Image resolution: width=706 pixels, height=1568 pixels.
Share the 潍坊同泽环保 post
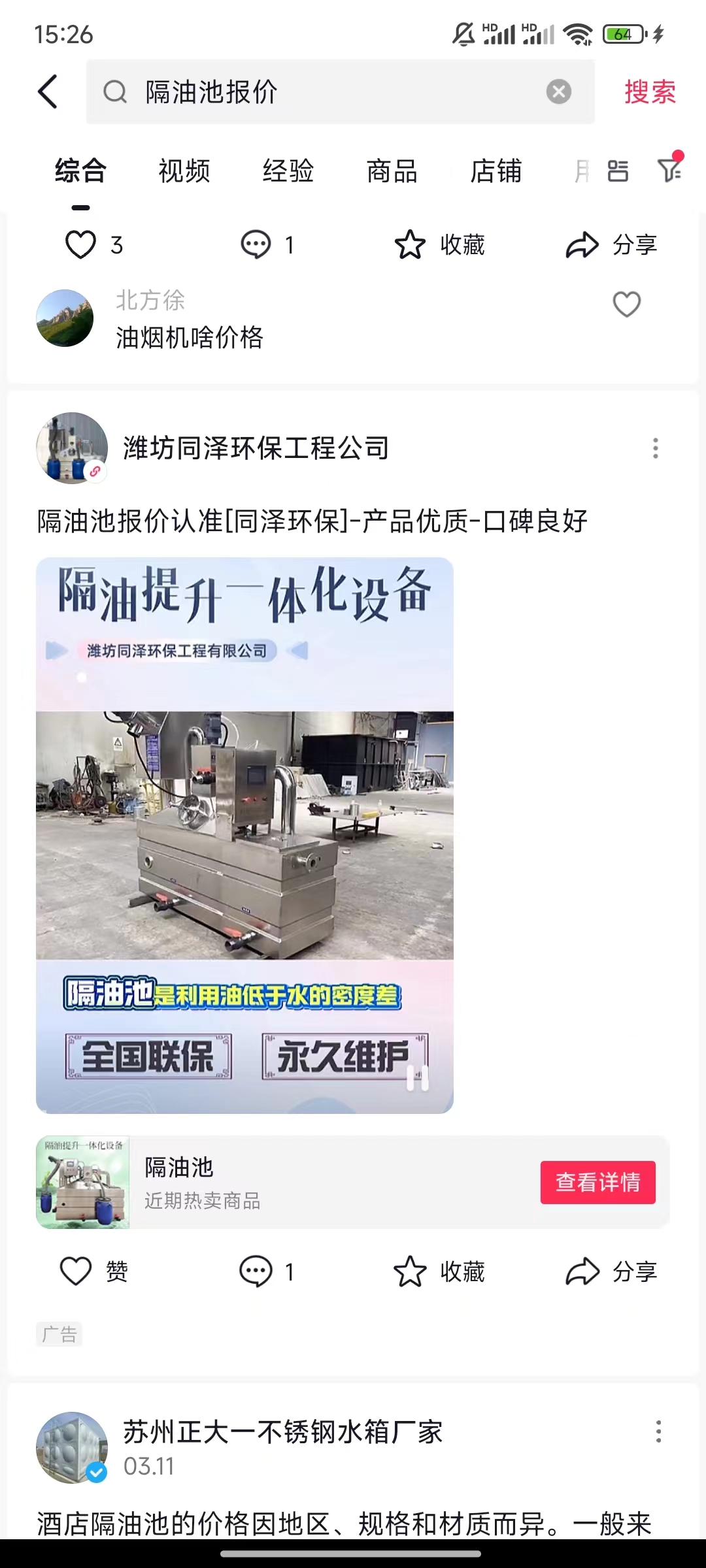(611, 1271)
